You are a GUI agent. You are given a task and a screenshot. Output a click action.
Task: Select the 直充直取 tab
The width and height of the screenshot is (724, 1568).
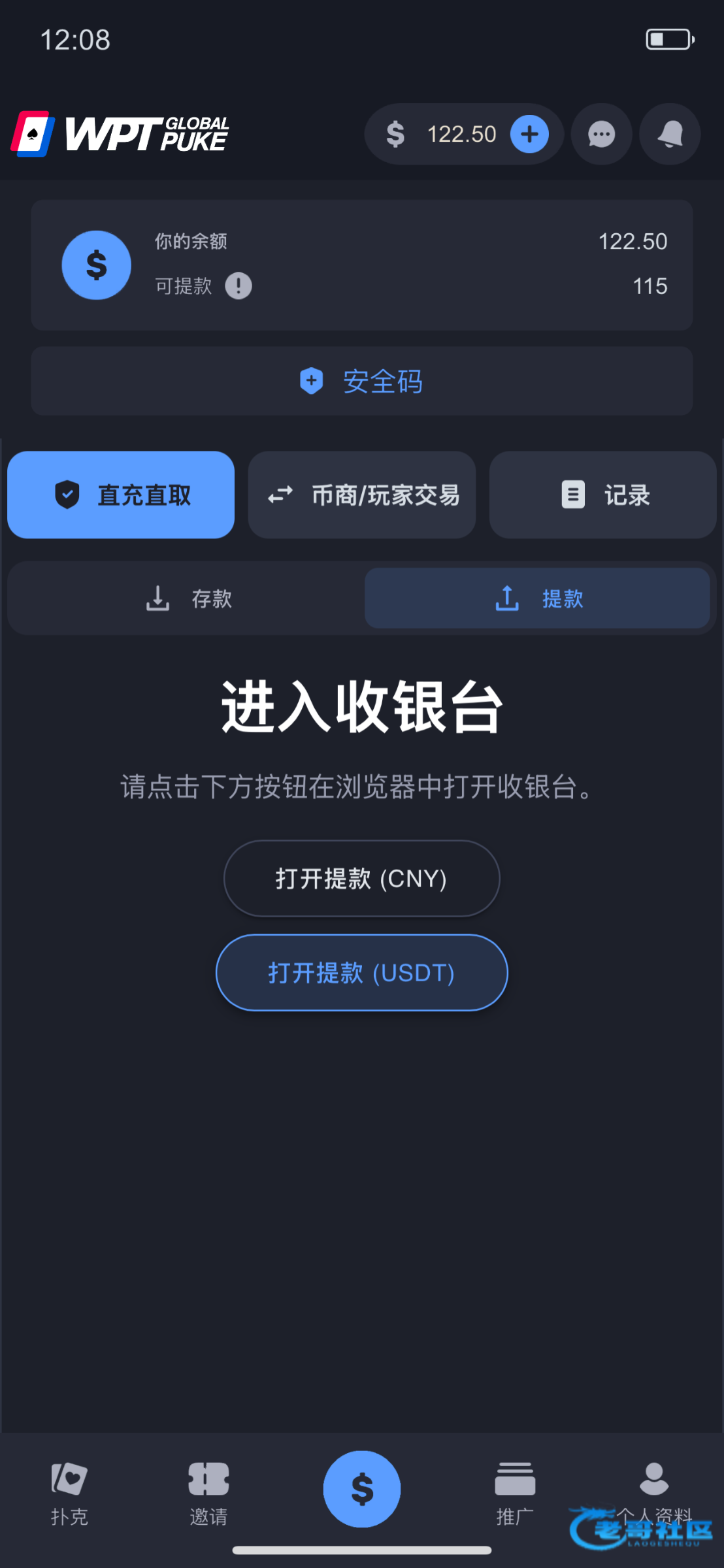[x=121, y=495]
